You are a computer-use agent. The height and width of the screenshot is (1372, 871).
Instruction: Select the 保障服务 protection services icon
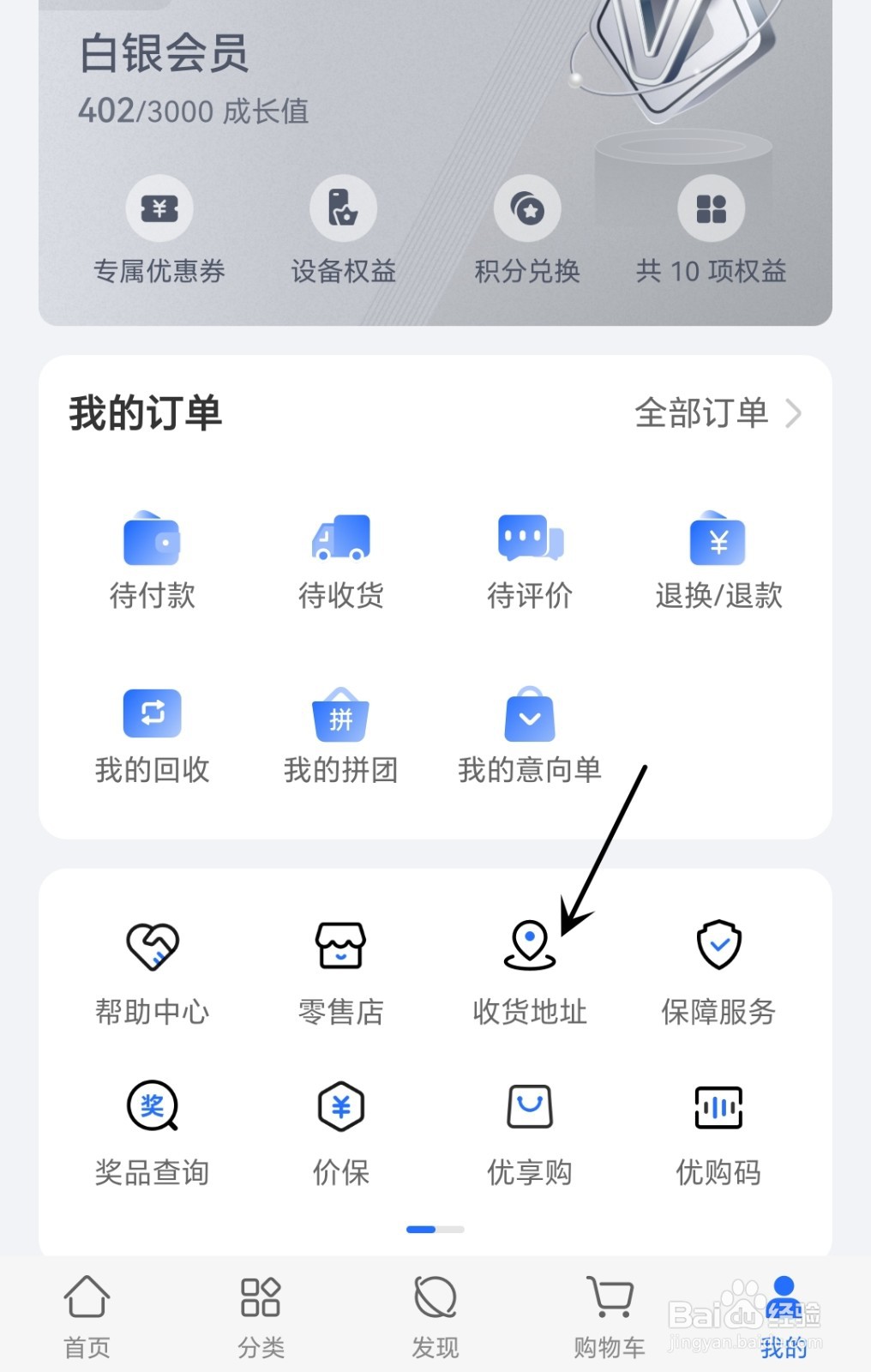tap(718, 969)
